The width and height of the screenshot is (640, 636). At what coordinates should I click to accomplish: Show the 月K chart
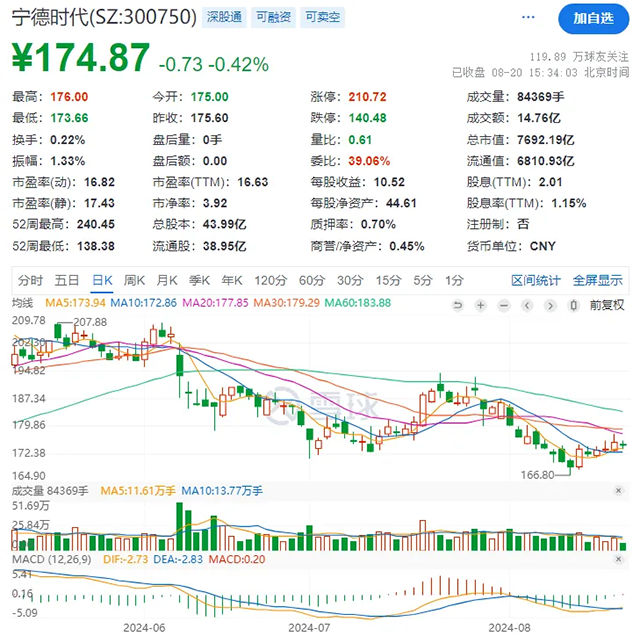click(x=167, y=280)
